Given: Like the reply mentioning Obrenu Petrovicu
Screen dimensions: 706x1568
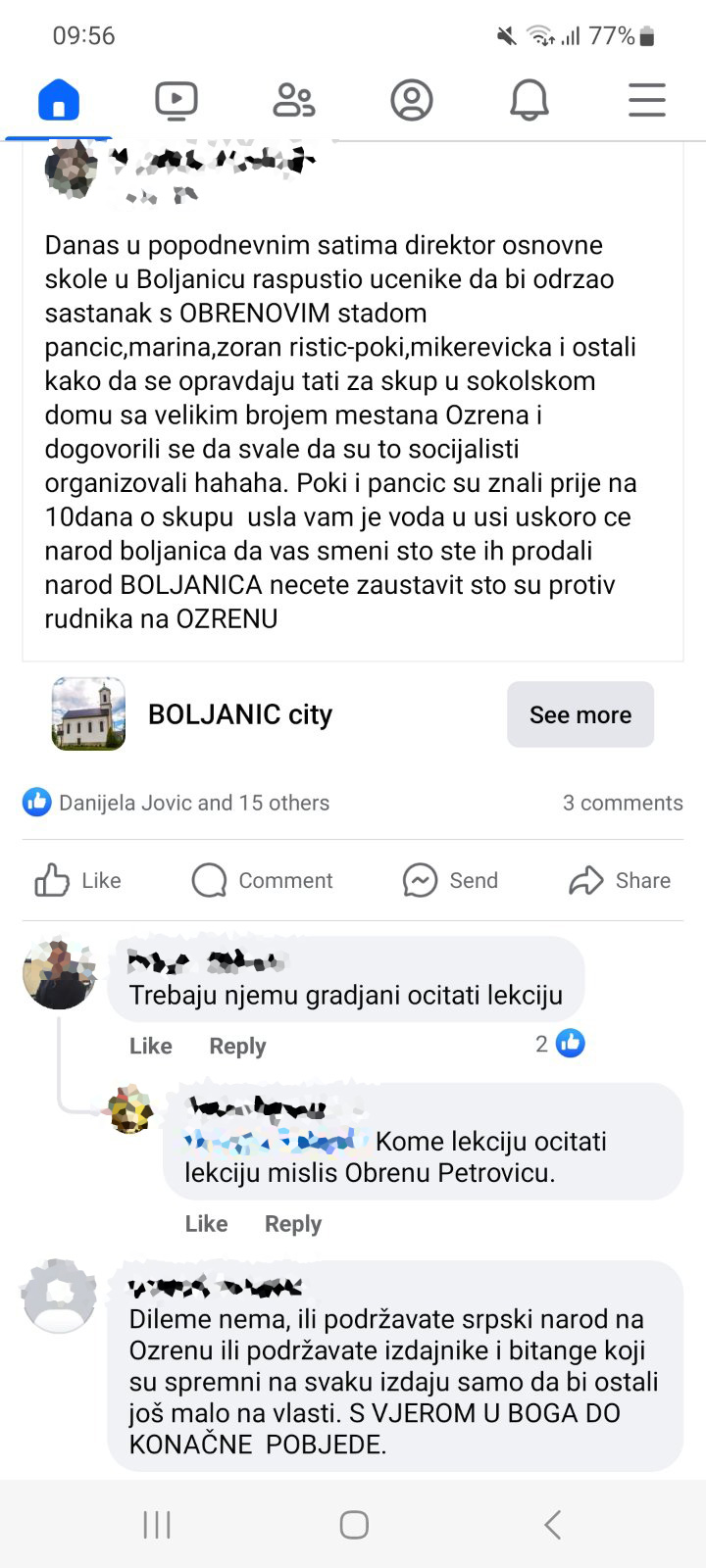Looking at the screenshot, I should pyautogui.click(x=206, y=1223).
